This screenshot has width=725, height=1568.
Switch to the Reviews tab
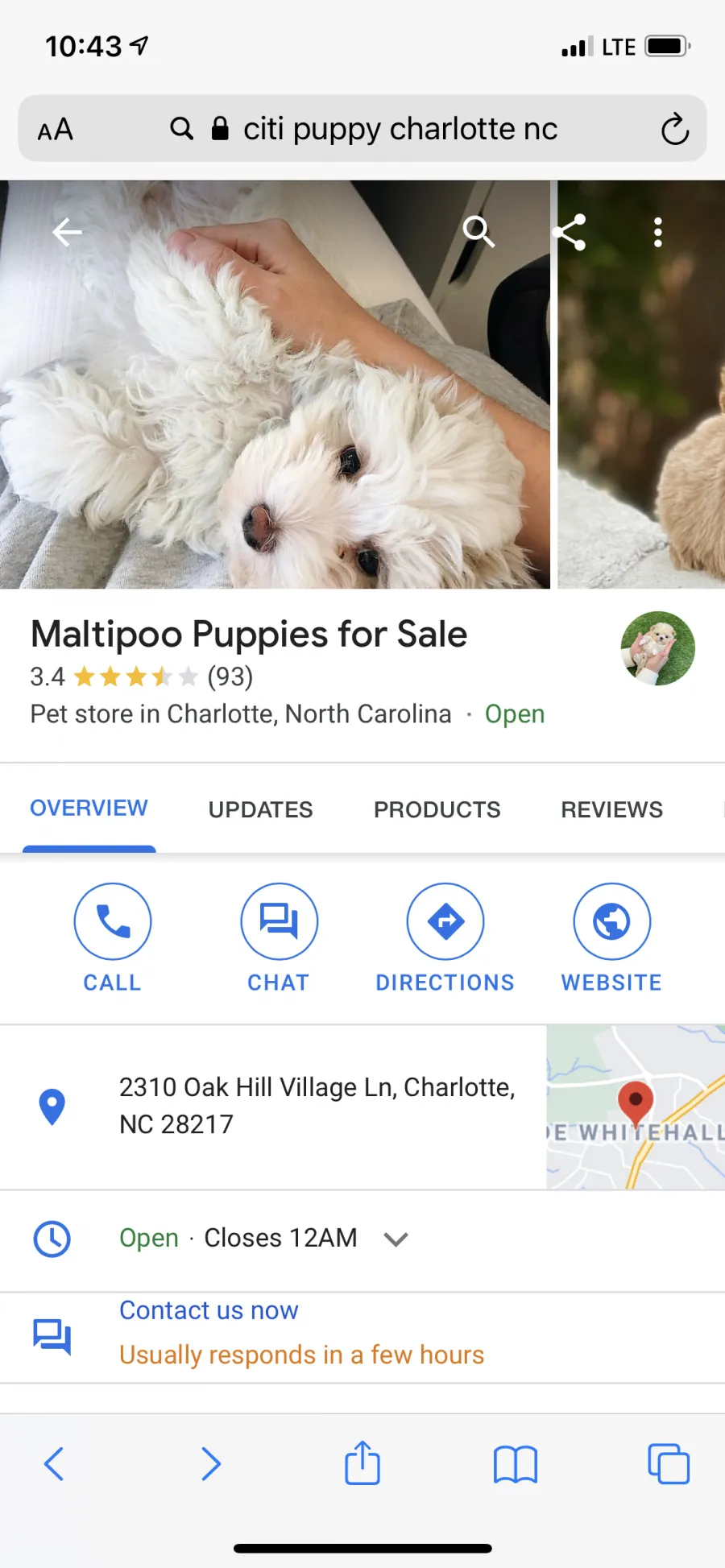(611, 809)
